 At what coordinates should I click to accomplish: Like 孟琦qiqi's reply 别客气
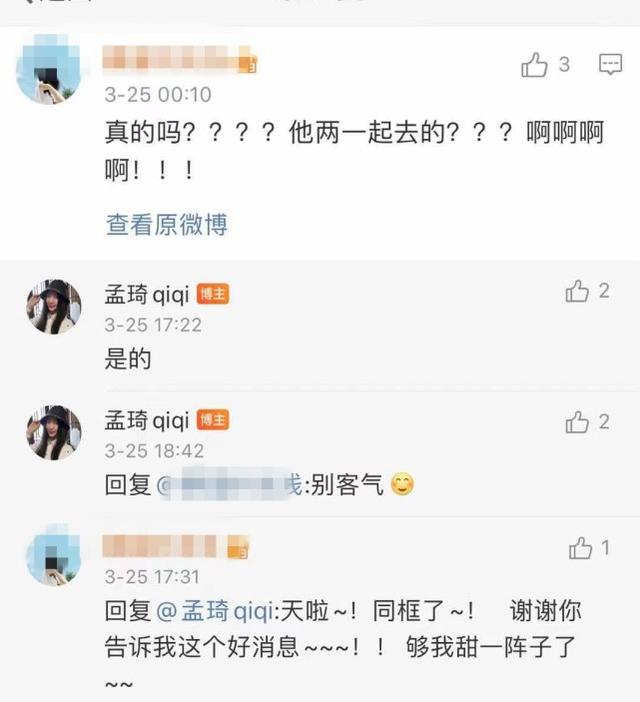(x=577, y=423)
